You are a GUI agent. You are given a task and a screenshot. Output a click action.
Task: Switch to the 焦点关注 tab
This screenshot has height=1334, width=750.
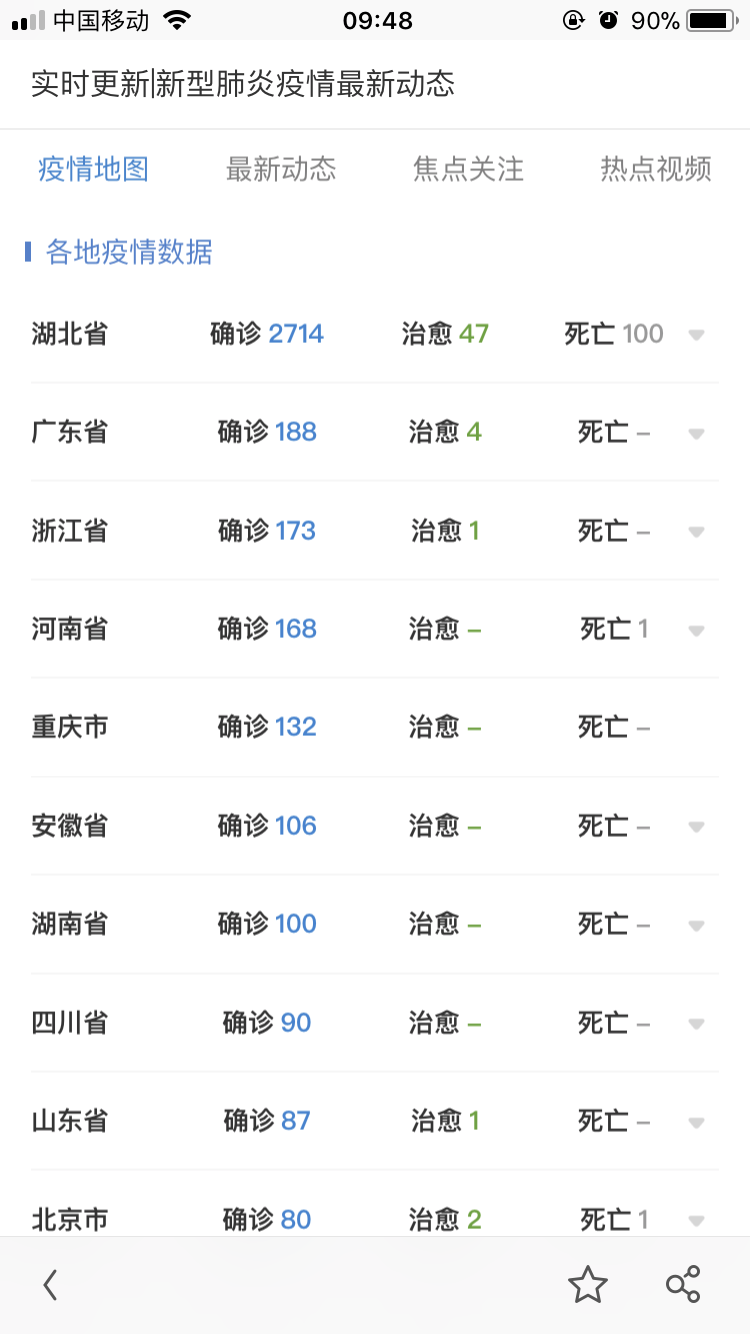click(468, 169)
